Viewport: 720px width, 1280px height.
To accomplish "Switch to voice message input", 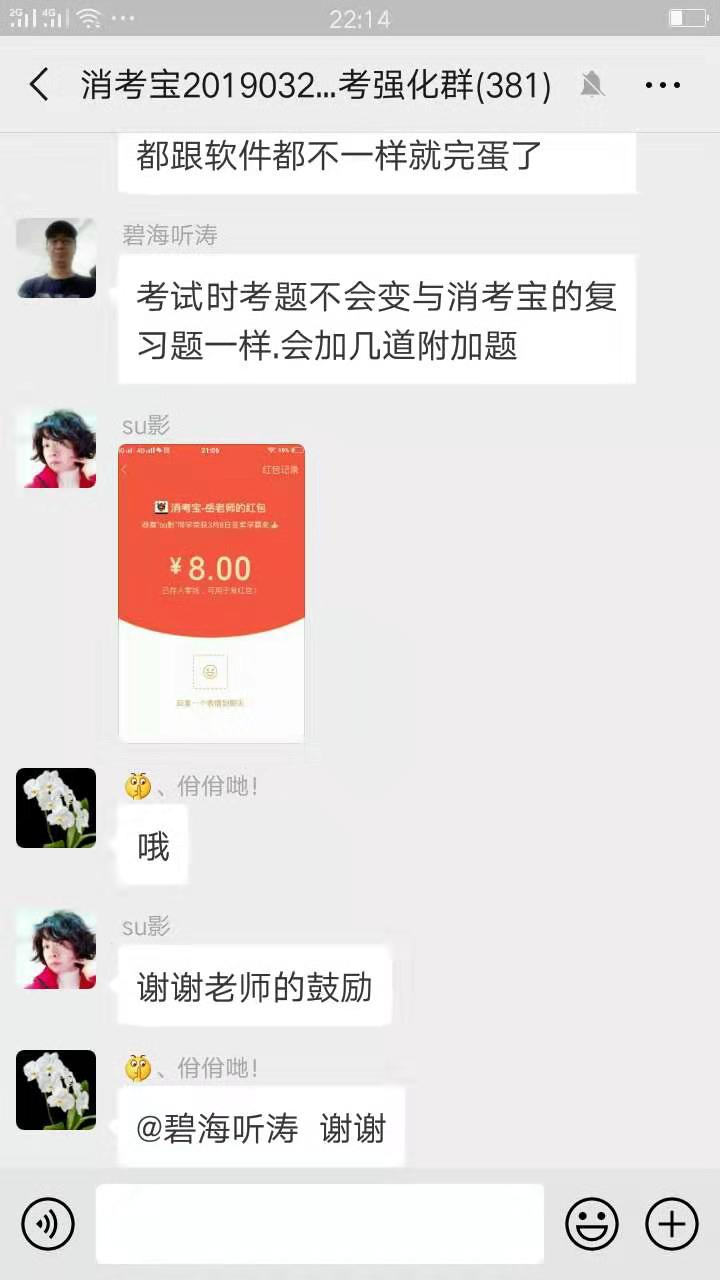I will [x=48, y=1223].
